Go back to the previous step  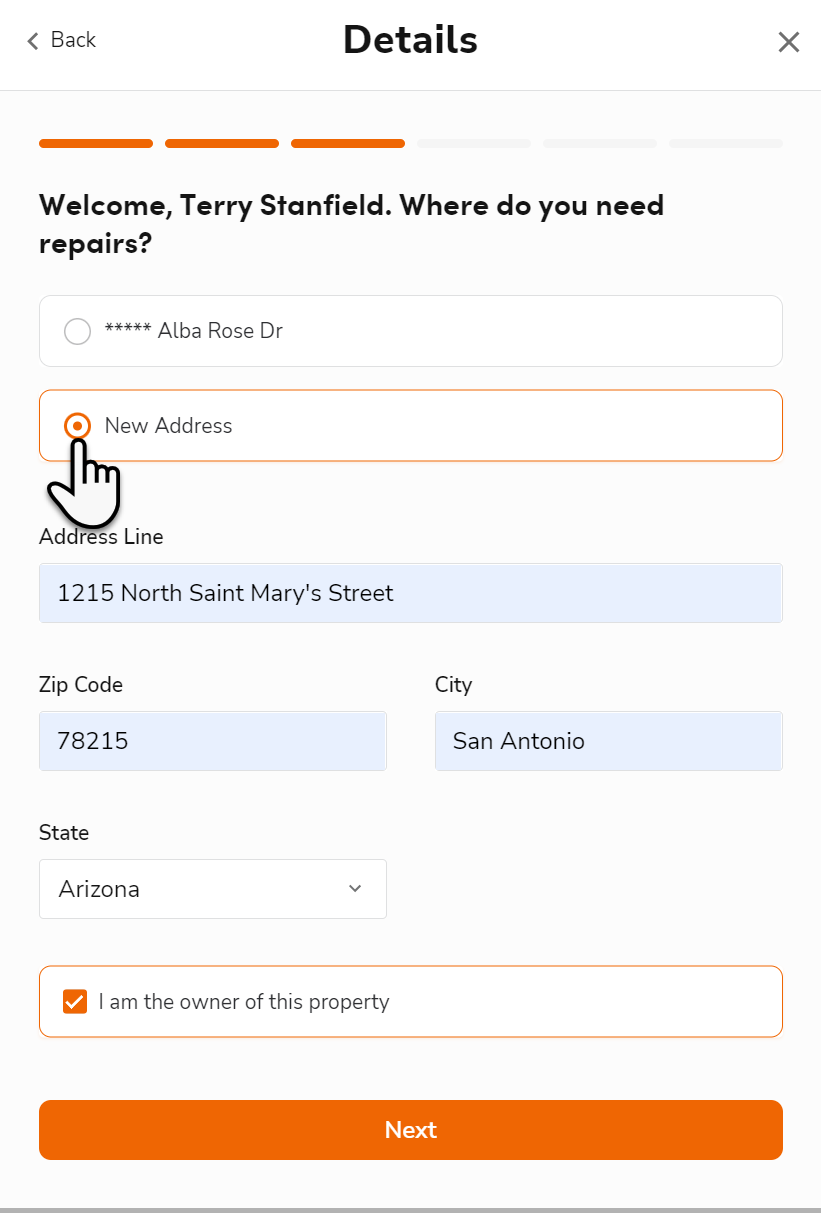click(62, 40)
